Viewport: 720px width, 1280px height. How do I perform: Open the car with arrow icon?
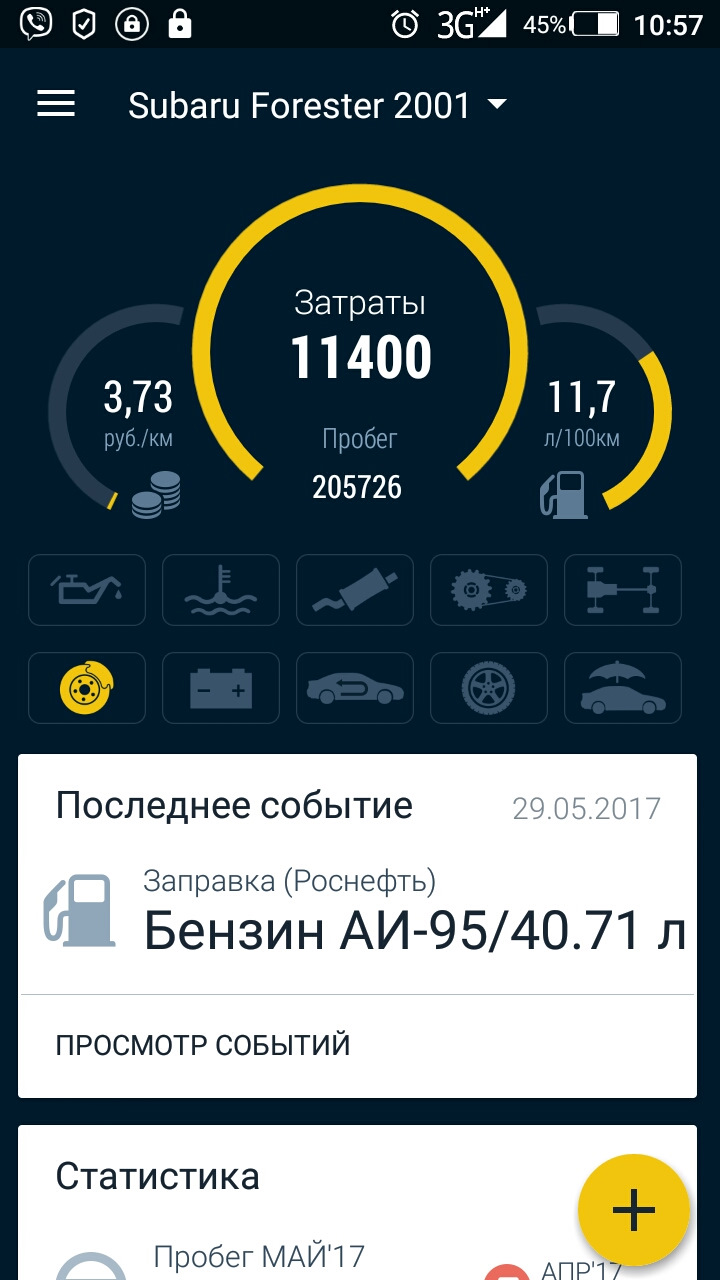355,688
